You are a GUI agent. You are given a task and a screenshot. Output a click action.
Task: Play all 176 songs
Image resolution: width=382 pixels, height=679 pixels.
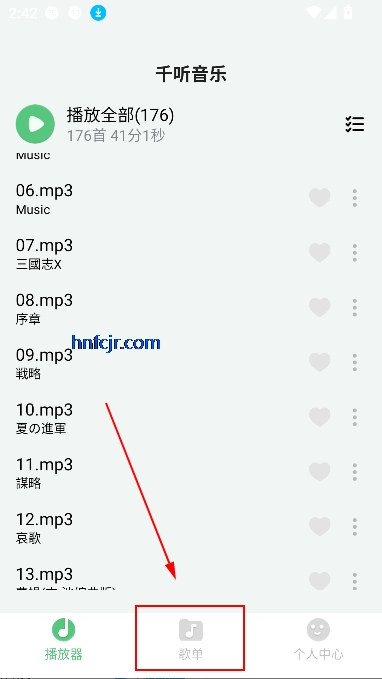pos(35,124)
